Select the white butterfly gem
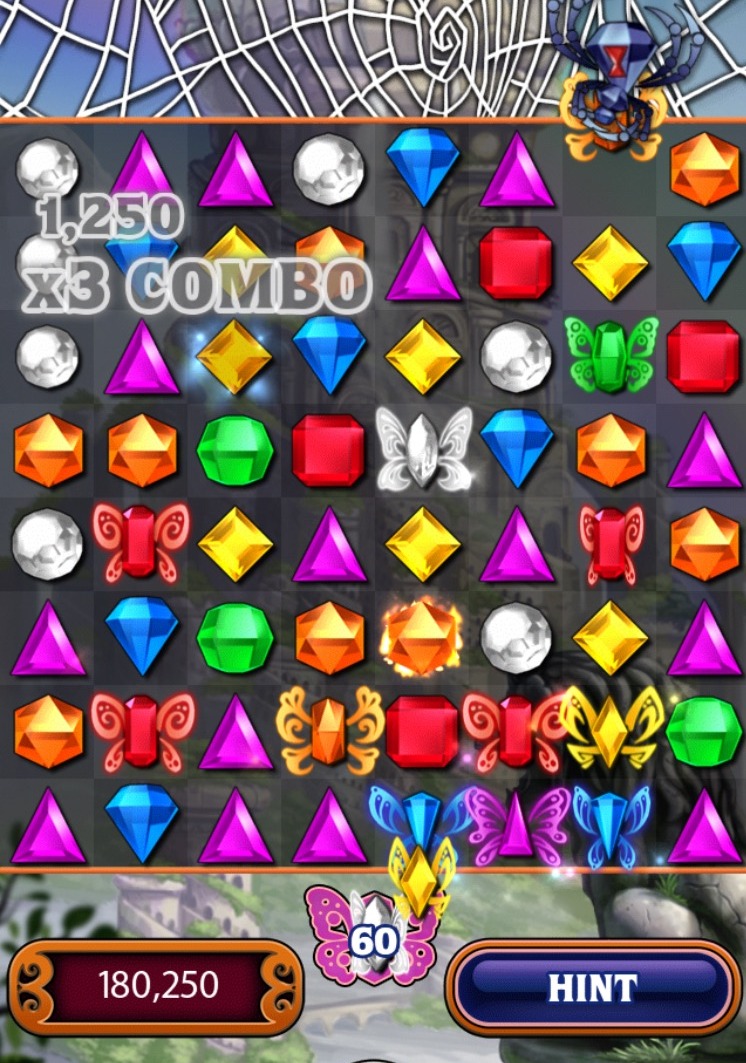The height and width of the screenshot is (1063, 746). click(x=423, y=449)
